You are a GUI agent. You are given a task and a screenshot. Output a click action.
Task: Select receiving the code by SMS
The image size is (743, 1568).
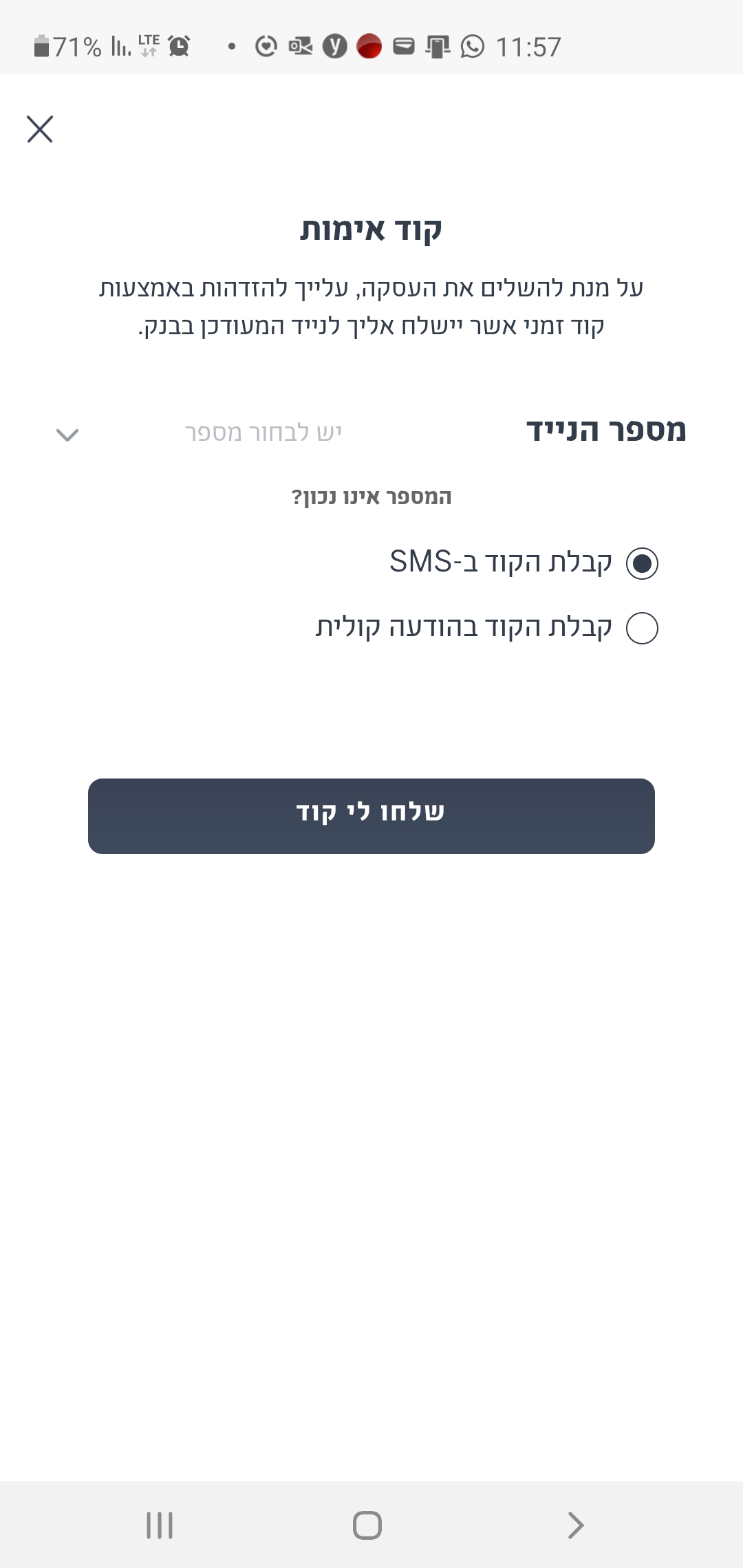[642, 563]
